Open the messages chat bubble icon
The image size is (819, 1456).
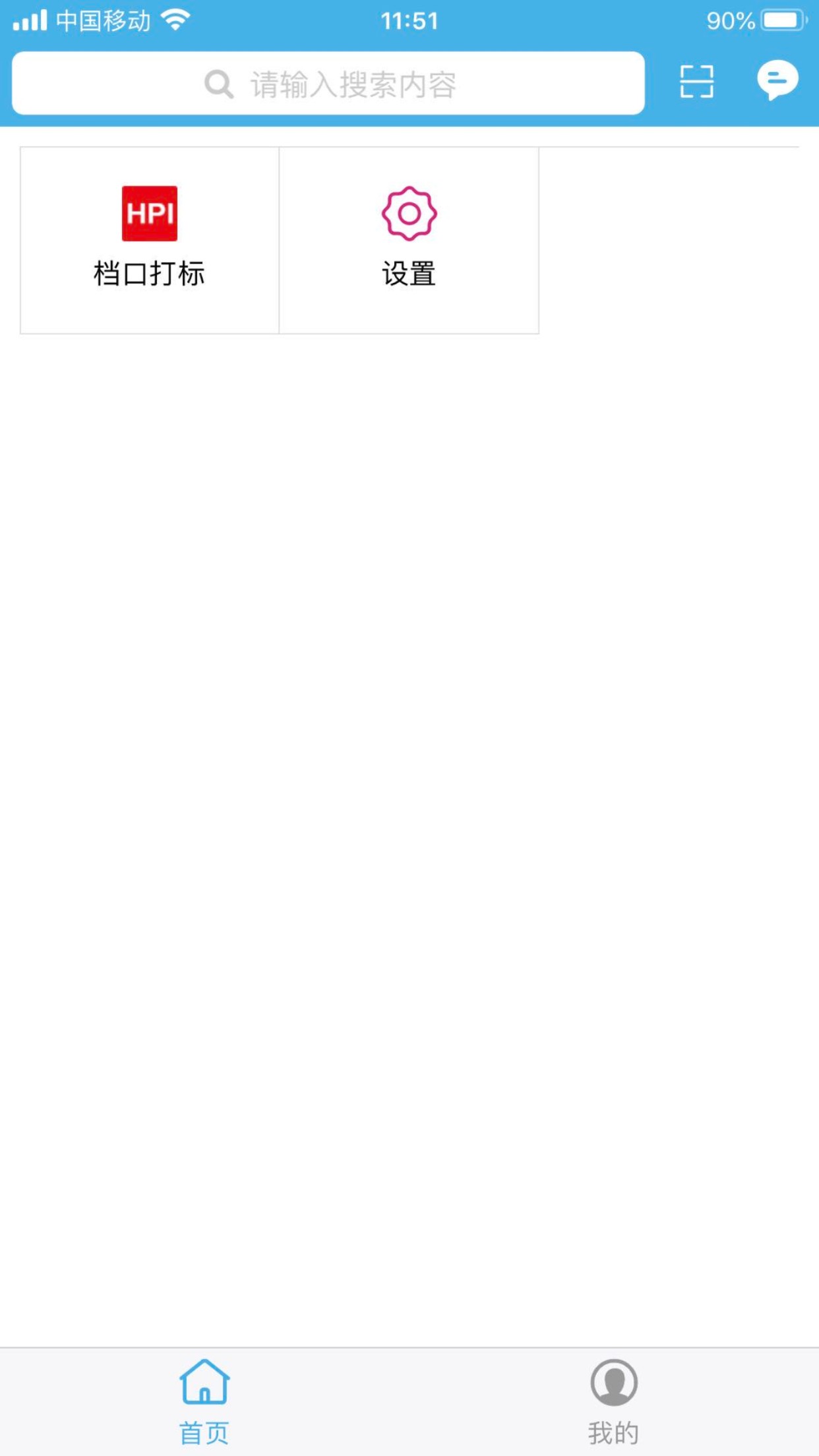click(x=777, y=80)
